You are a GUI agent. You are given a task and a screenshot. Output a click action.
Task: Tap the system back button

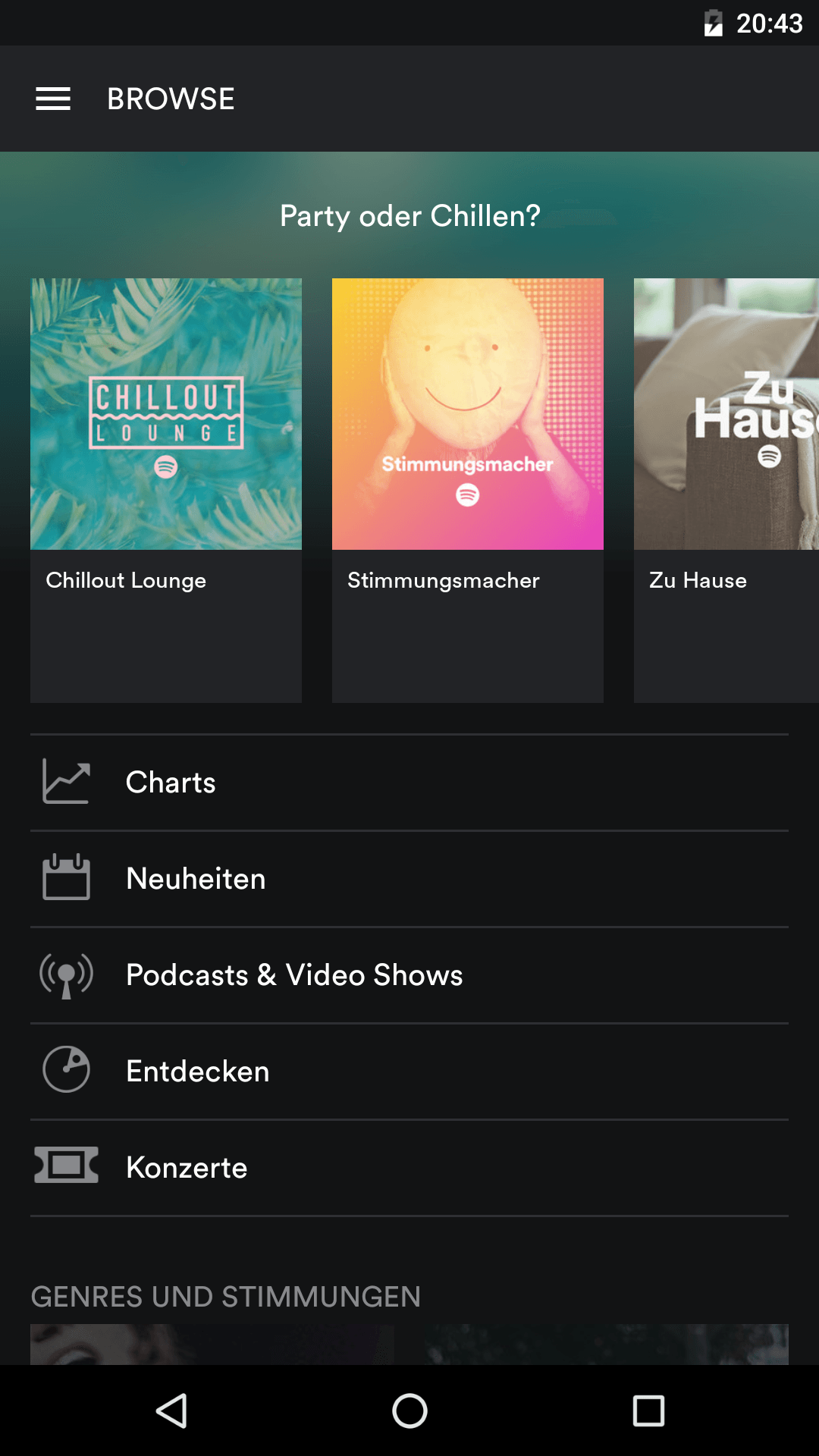pos(171,1411)
